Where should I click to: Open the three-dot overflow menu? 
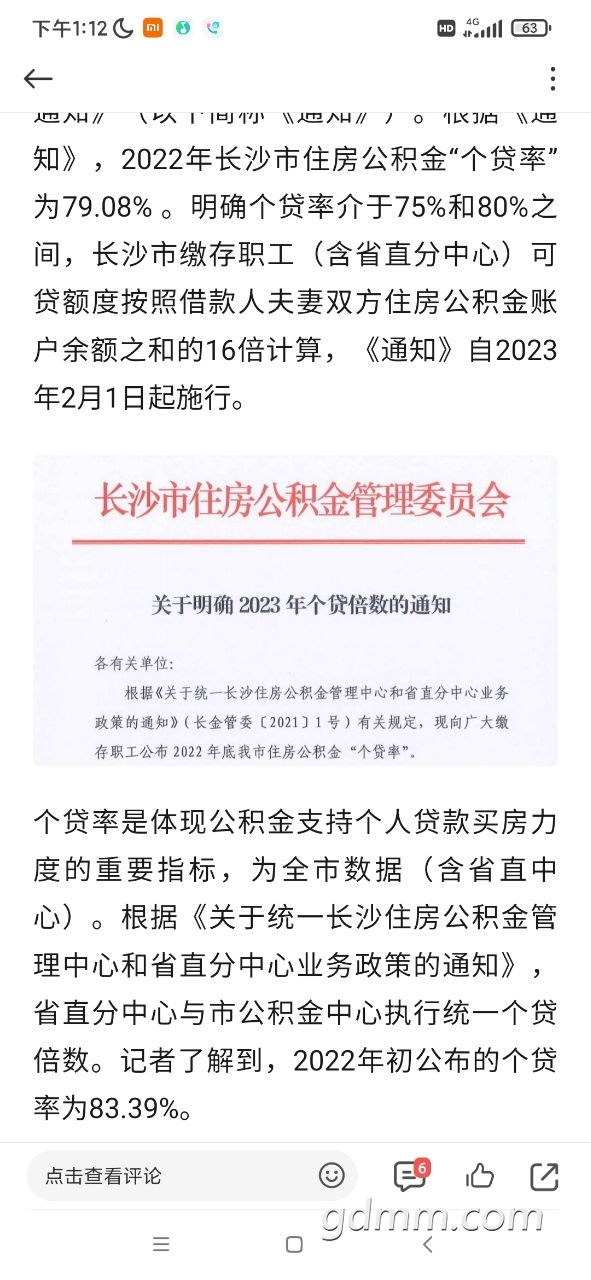(x=552, y=79)
